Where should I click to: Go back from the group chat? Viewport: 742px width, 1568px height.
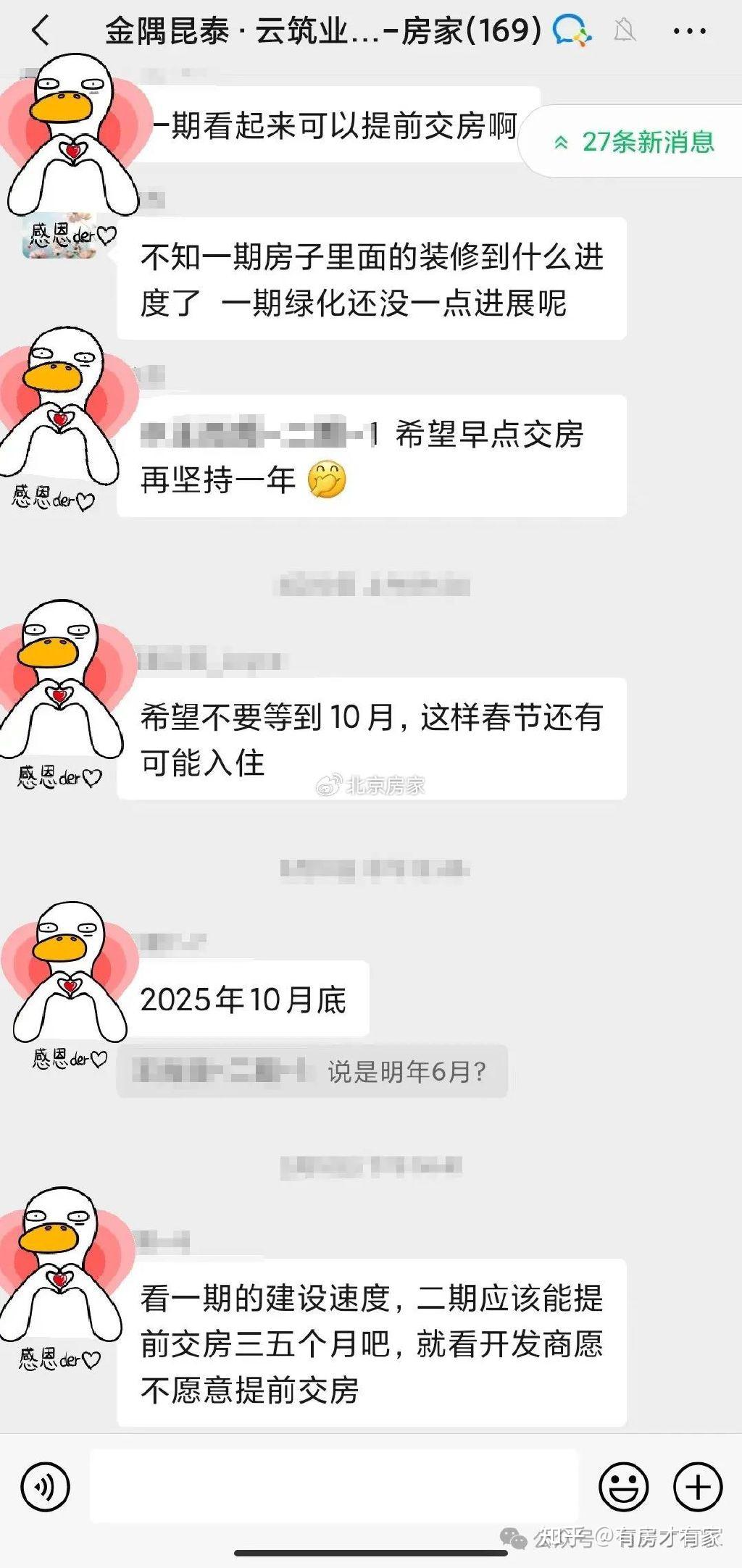[x=41, y=31]
